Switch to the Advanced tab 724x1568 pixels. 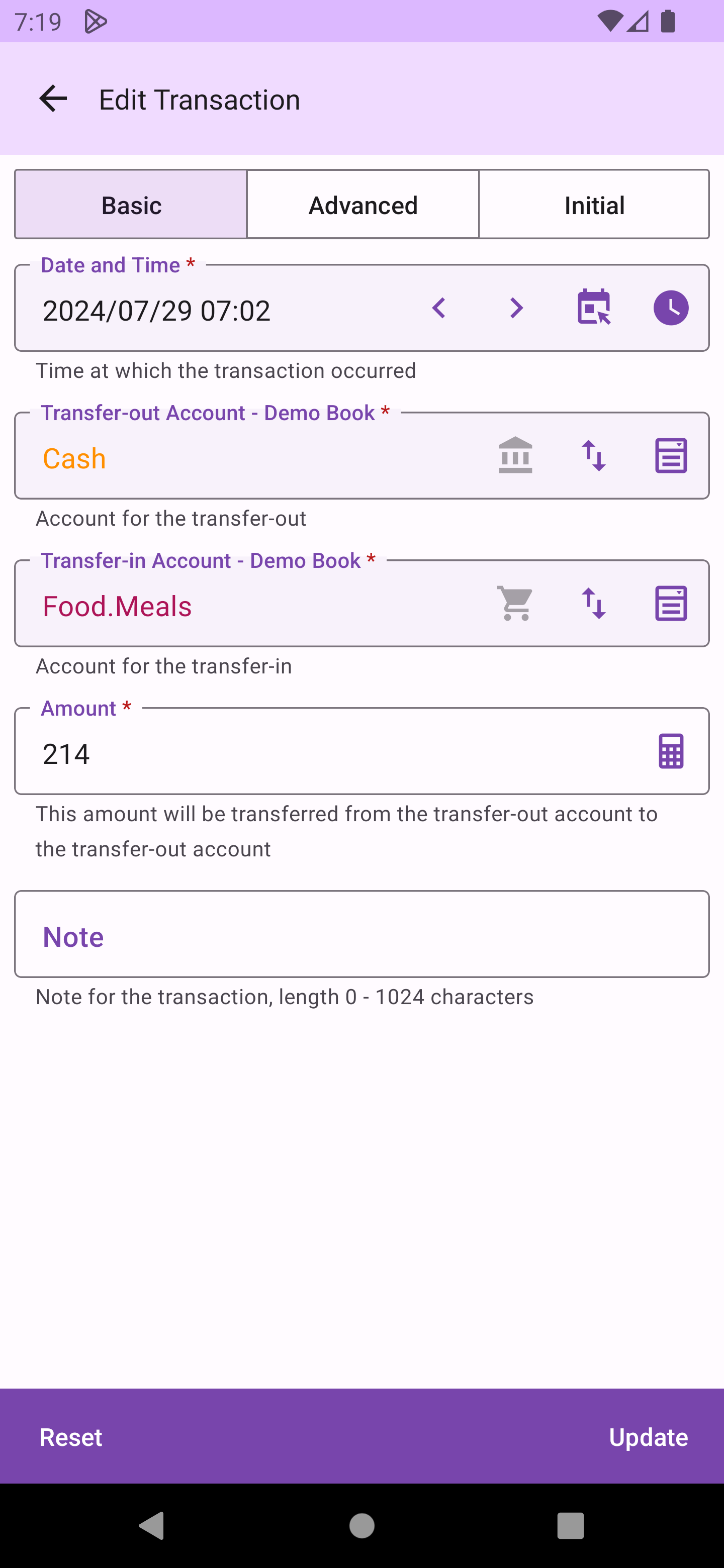(363, 205)
